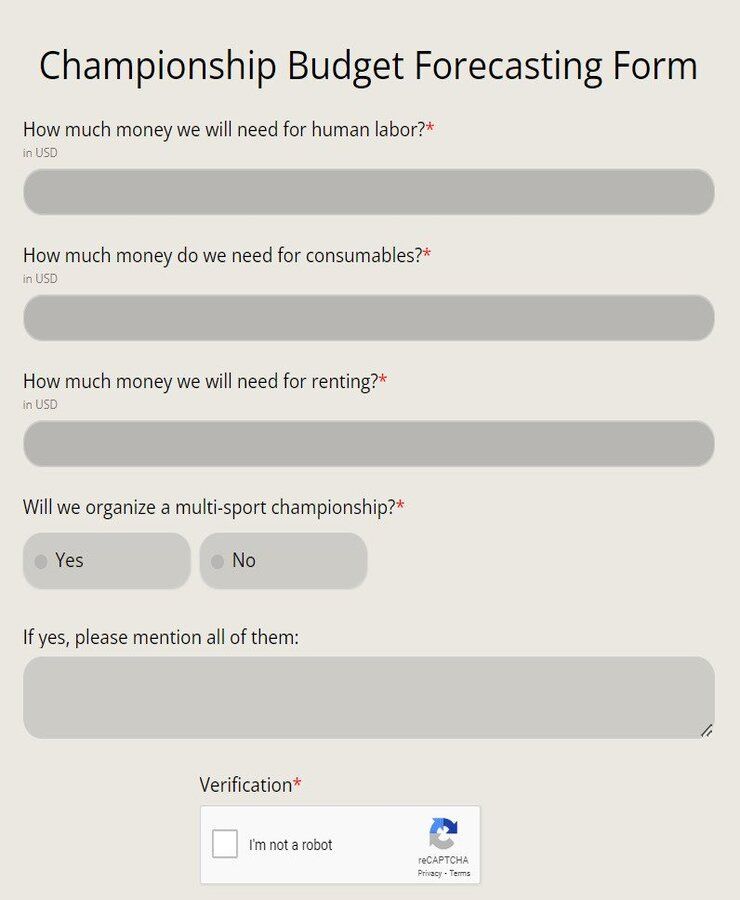Tap the consumables cost input field
The width and height of the screenshot is (740, 900).
[368, 318]
